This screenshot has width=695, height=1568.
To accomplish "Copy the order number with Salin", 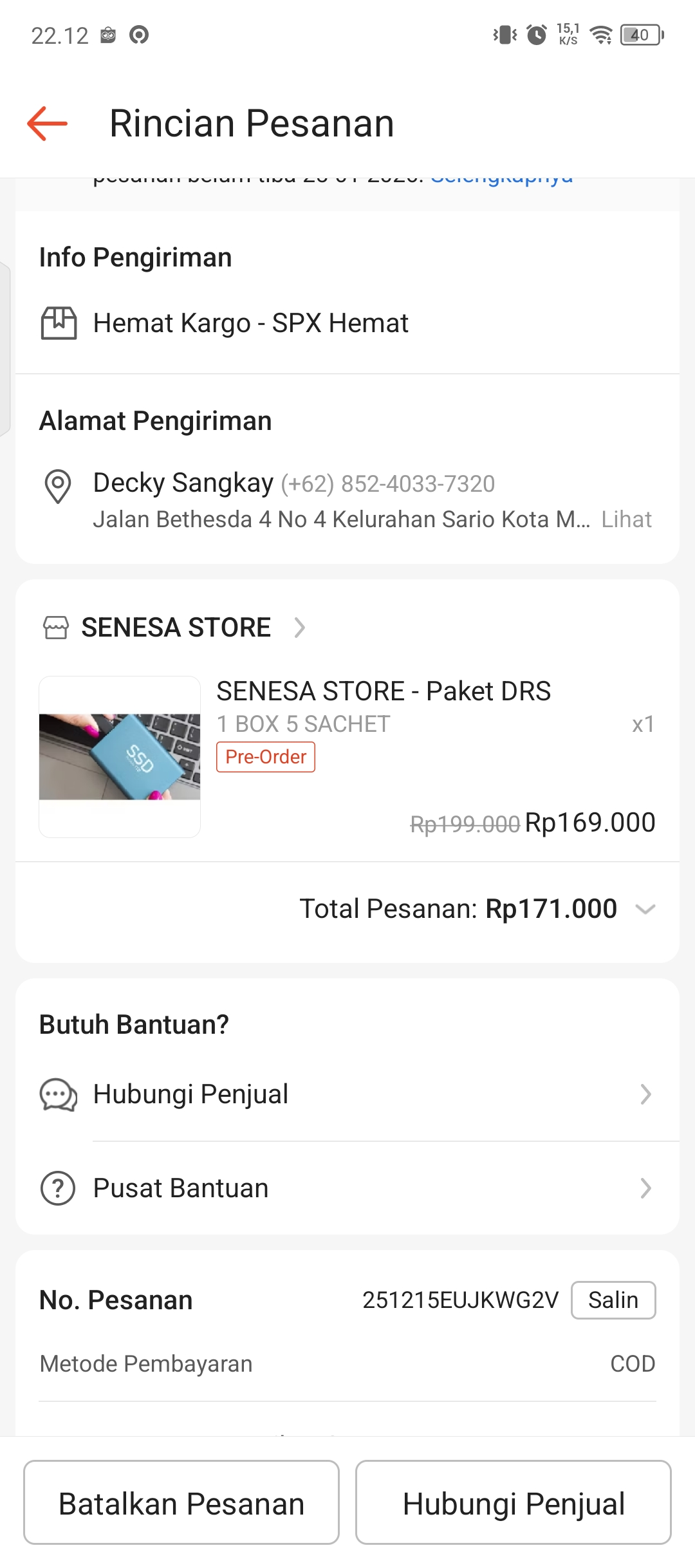I will [613, 1300].
